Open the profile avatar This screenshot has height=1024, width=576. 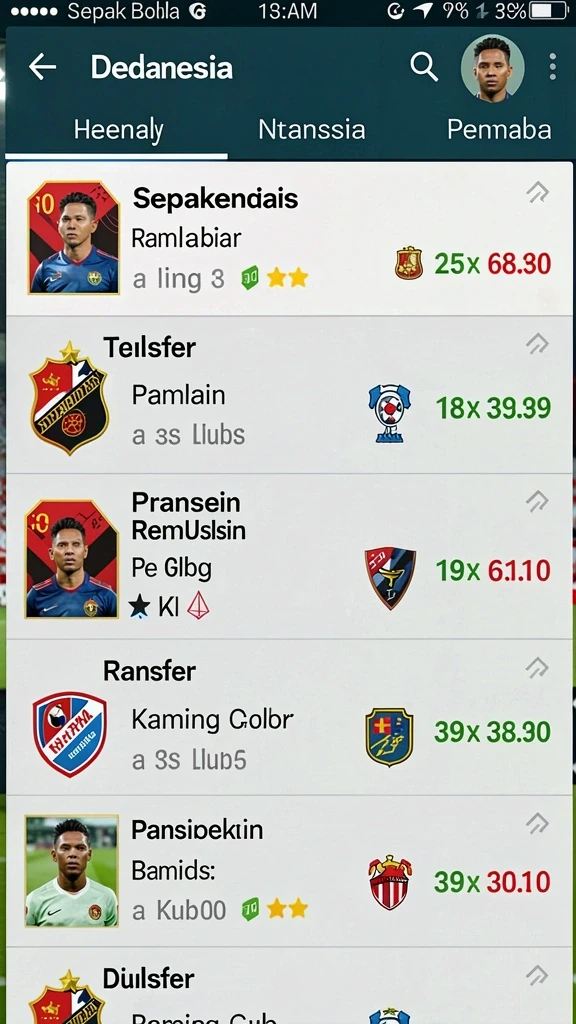coord(492,67)
